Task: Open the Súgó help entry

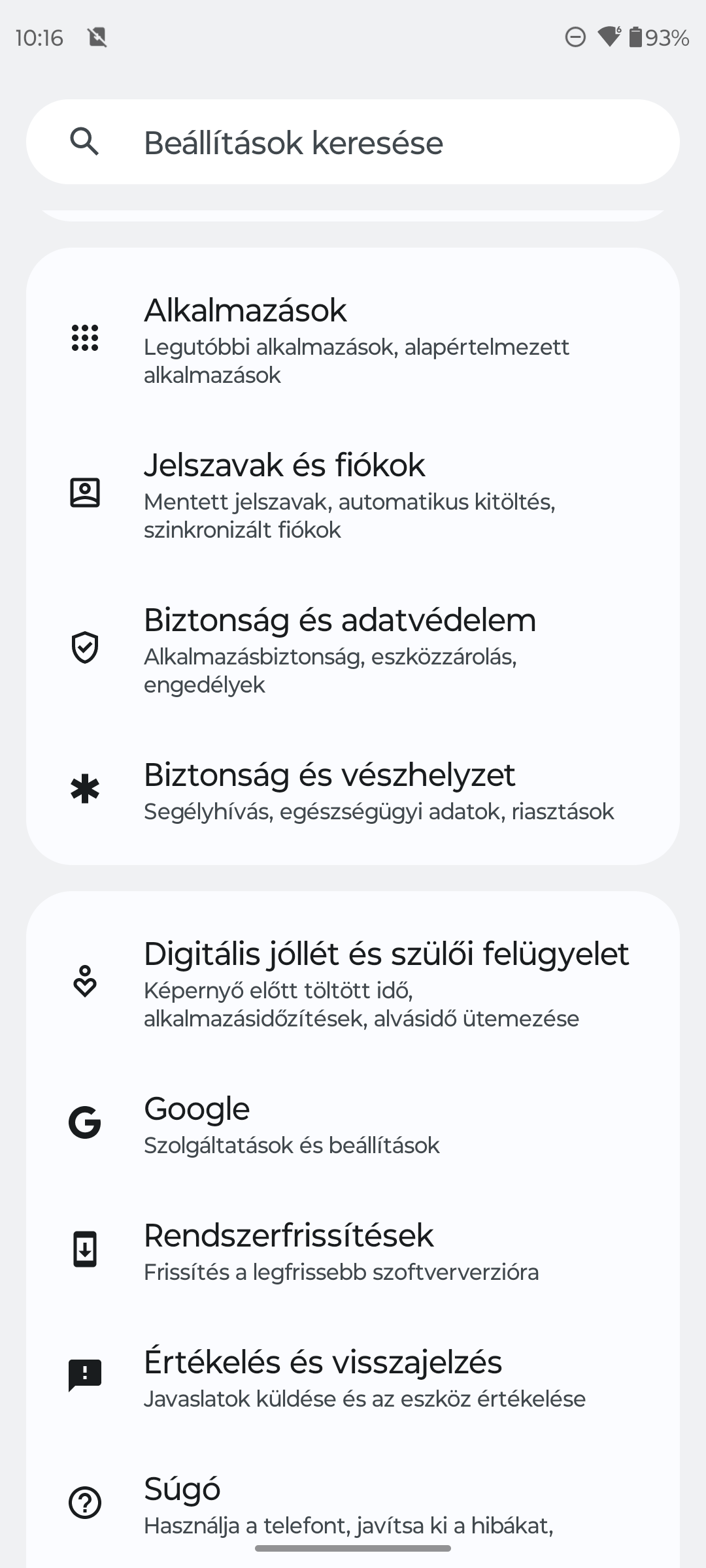Action: [353, 1503]
